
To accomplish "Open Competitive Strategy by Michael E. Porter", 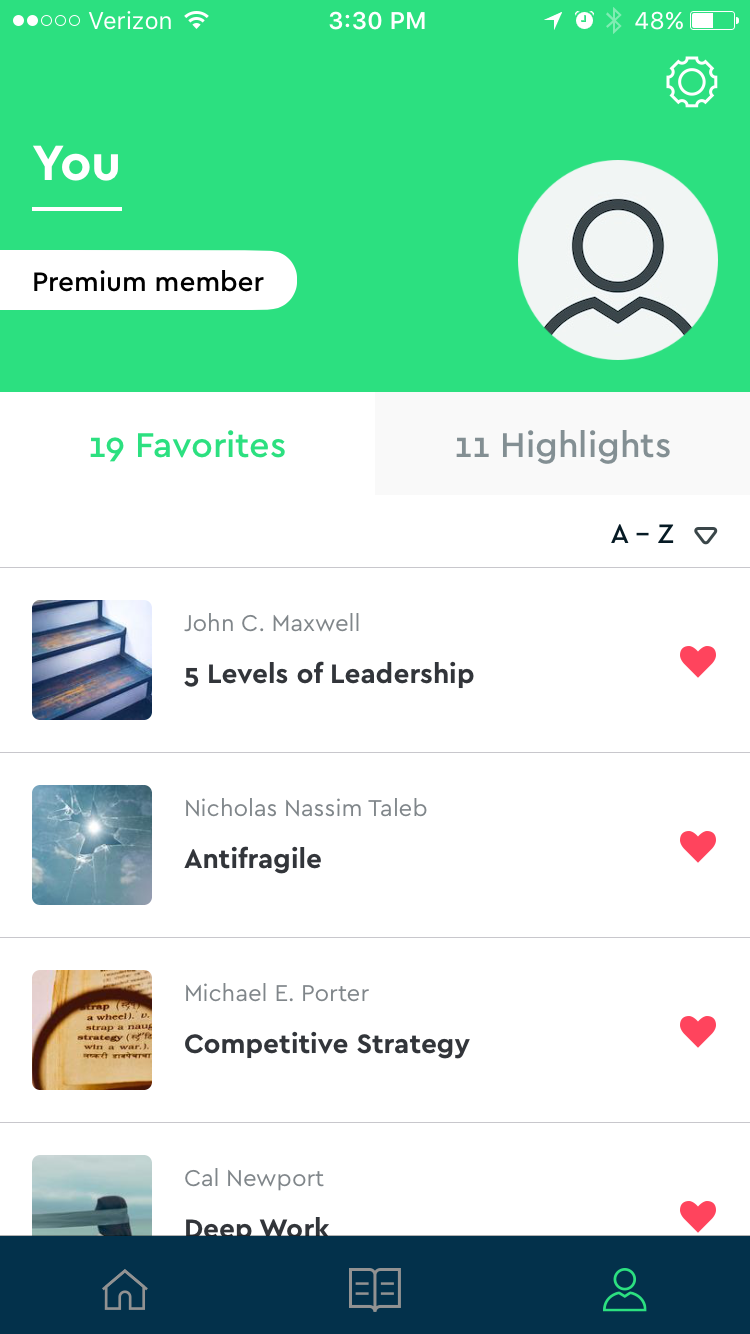I will pyautogui.click(x=327, y=1044).
